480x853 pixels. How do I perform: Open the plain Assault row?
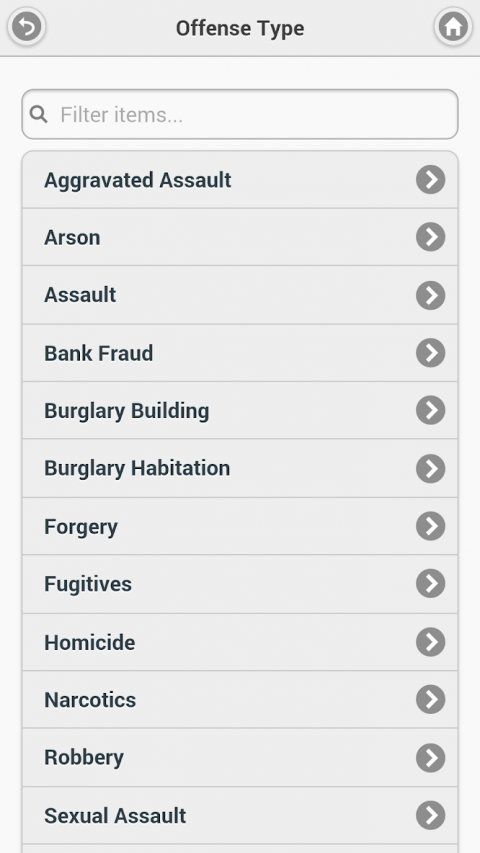tap(240, 295)
